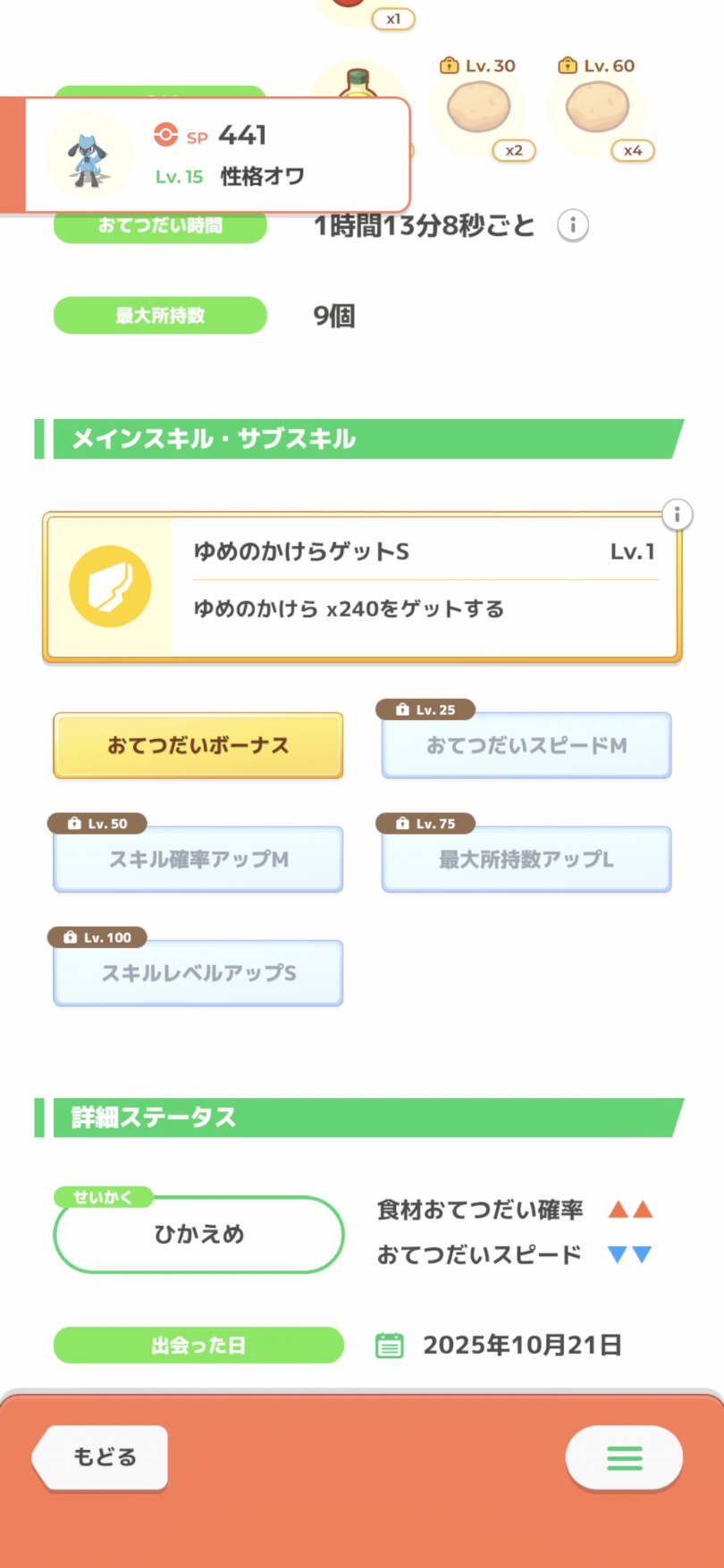Select the locked 最大所持数アップL sub skill

click(526, 859)
